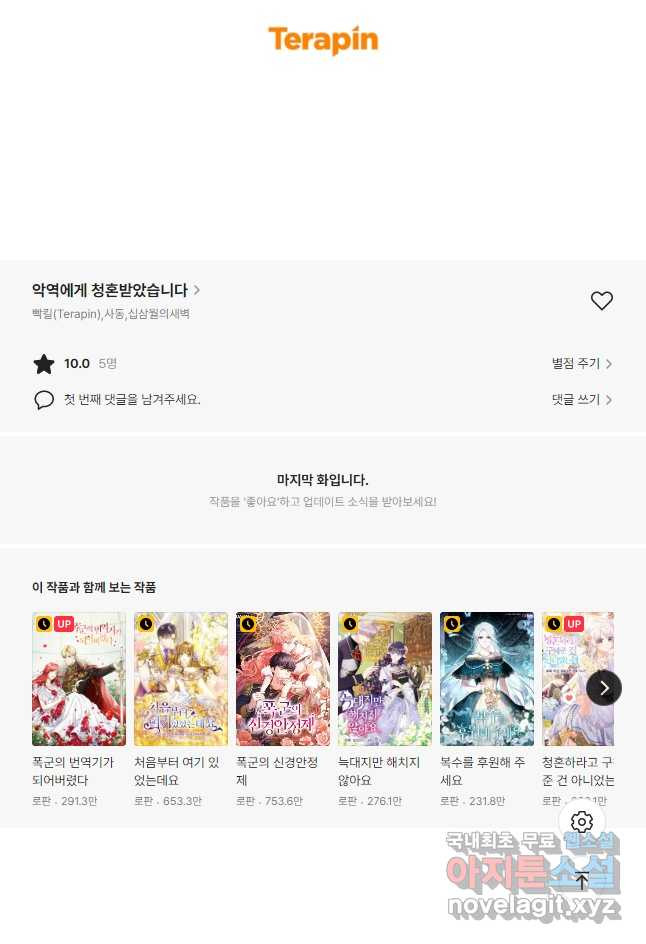Open recommended title 처음부터 여기 있었는데요
The height and width of the screenshot is (944, 646).
181,679
